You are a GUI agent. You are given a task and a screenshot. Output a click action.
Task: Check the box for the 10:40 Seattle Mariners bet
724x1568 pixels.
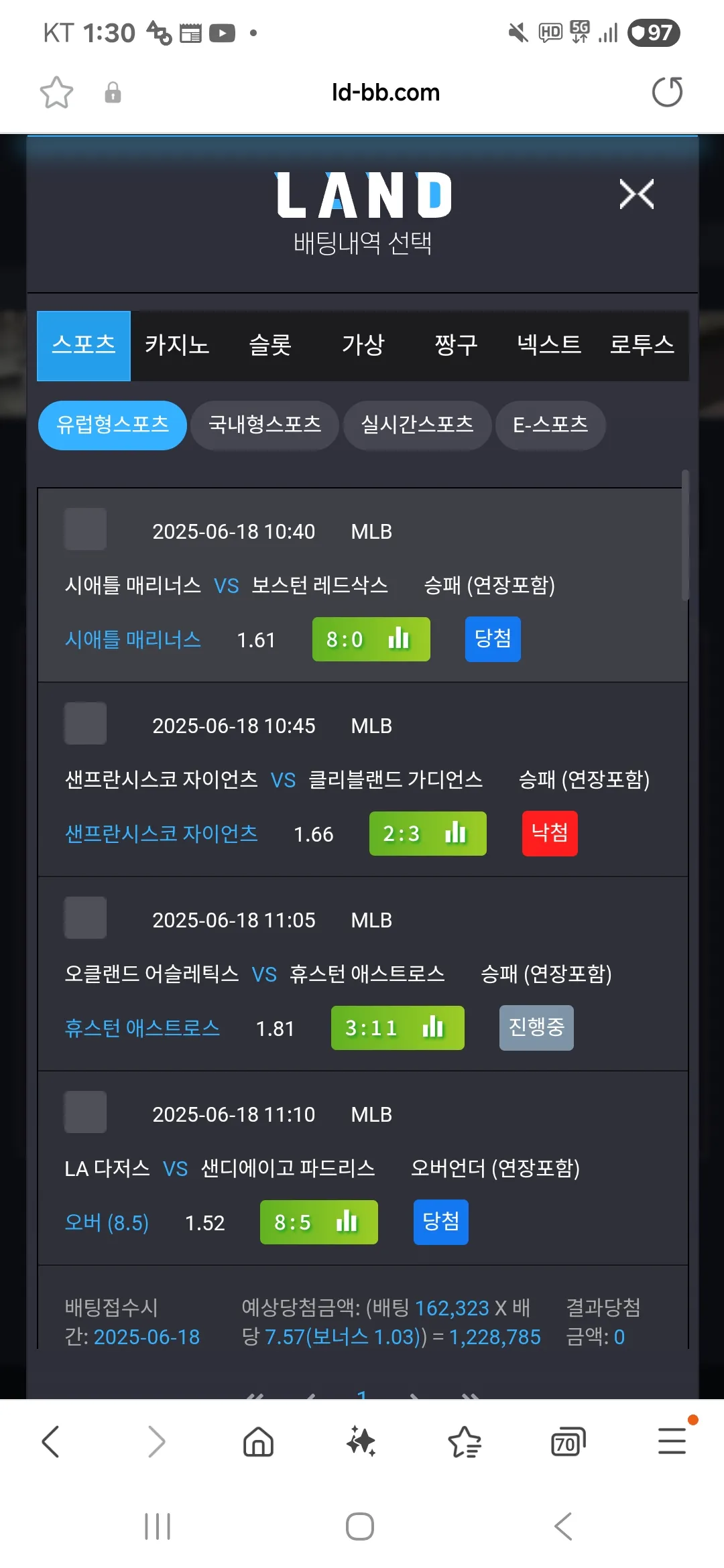coord(85,529)
